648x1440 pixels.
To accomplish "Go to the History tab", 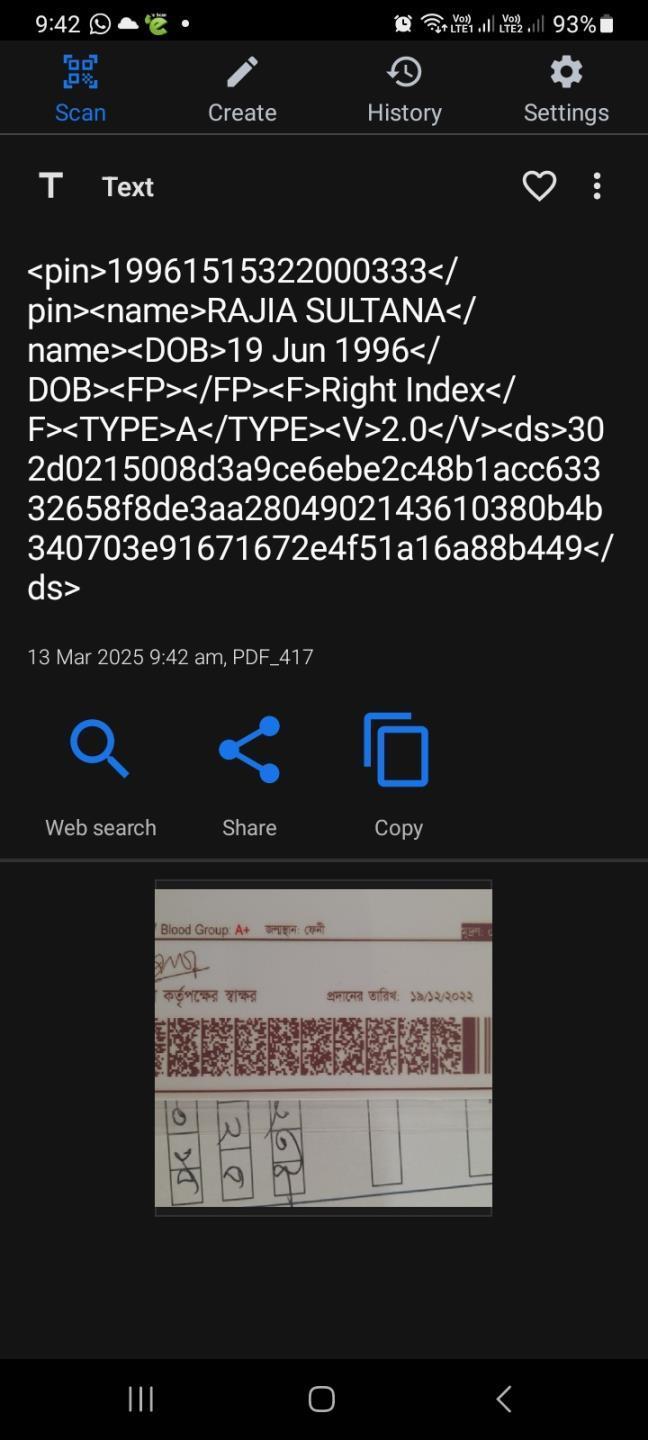I will [x=404, y=89].
